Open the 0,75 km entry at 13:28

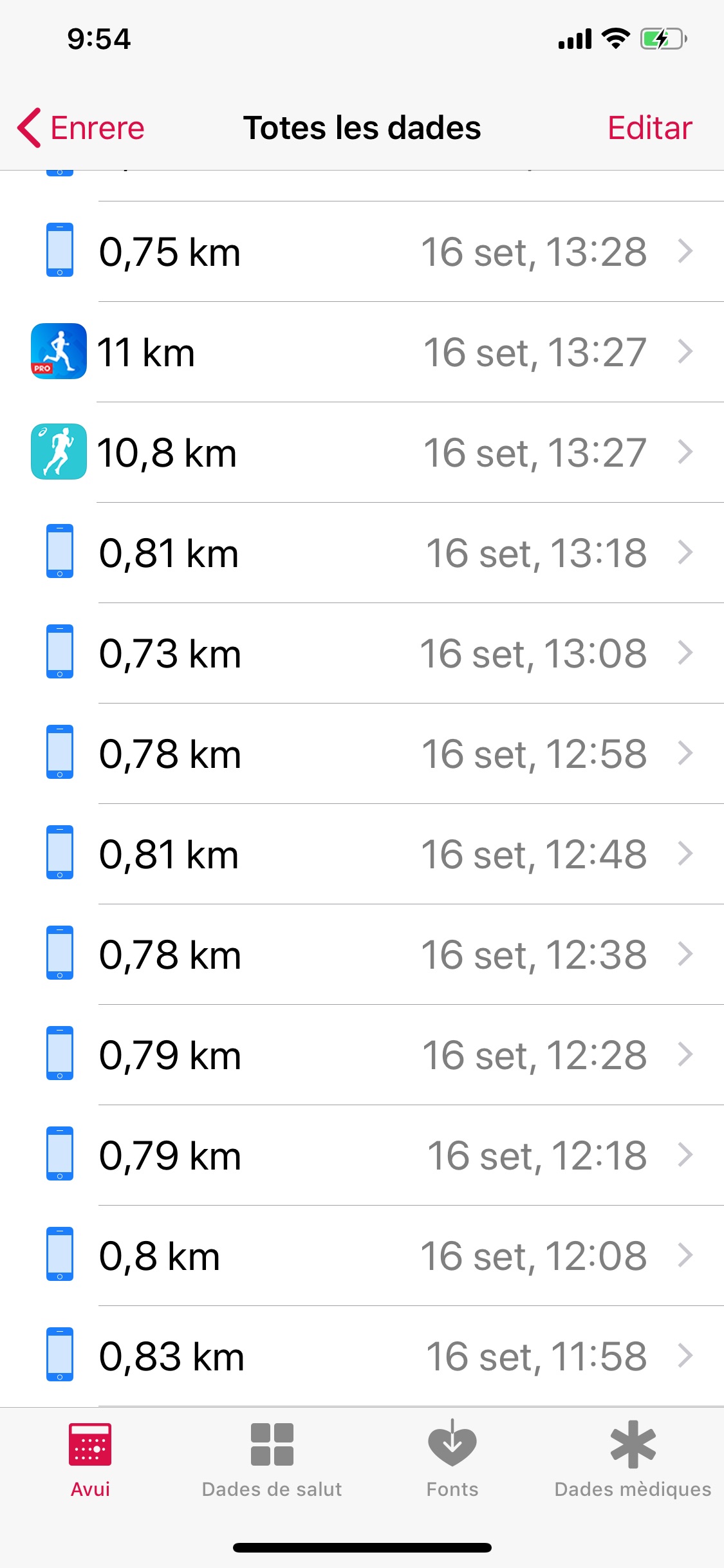[362, 251]
